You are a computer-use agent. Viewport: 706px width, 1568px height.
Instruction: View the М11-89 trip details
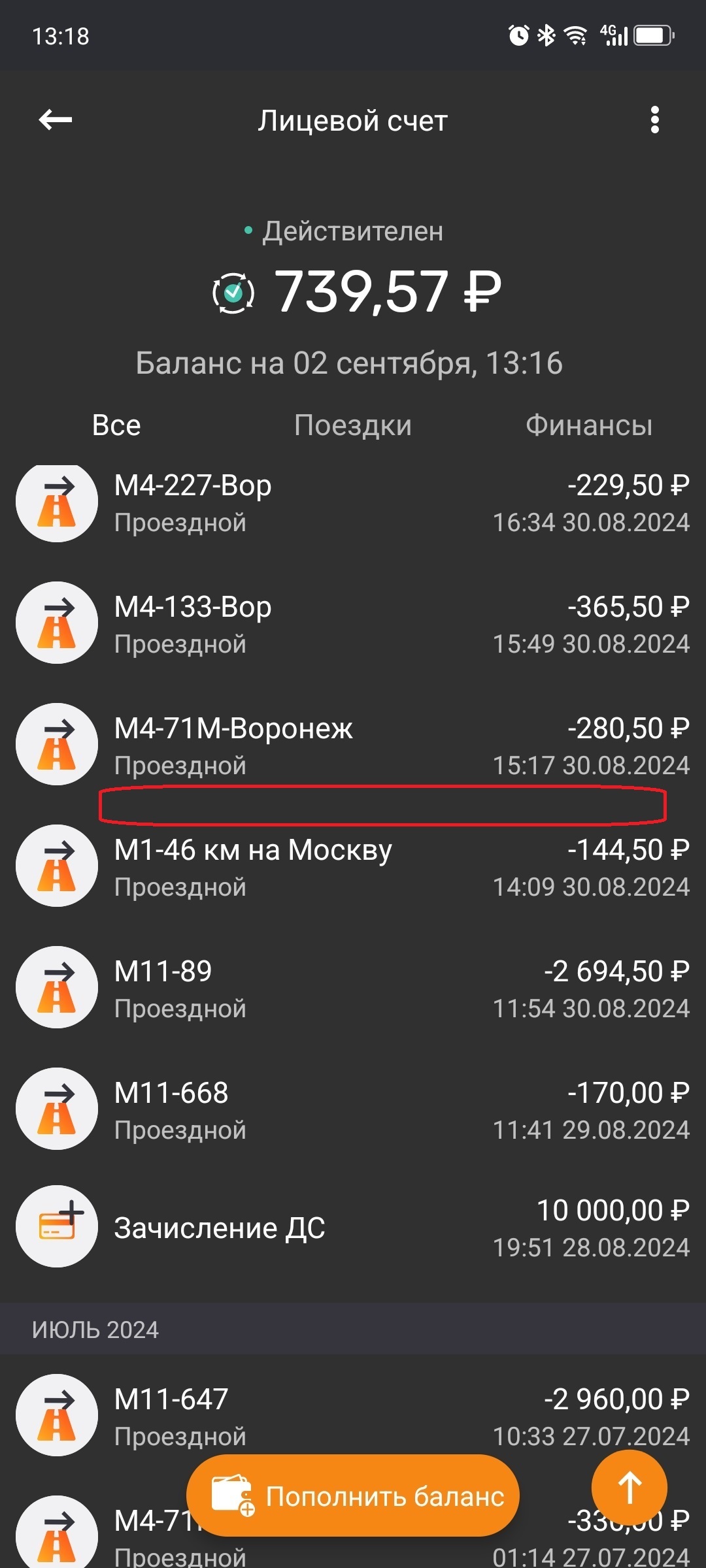pos(353,988)
